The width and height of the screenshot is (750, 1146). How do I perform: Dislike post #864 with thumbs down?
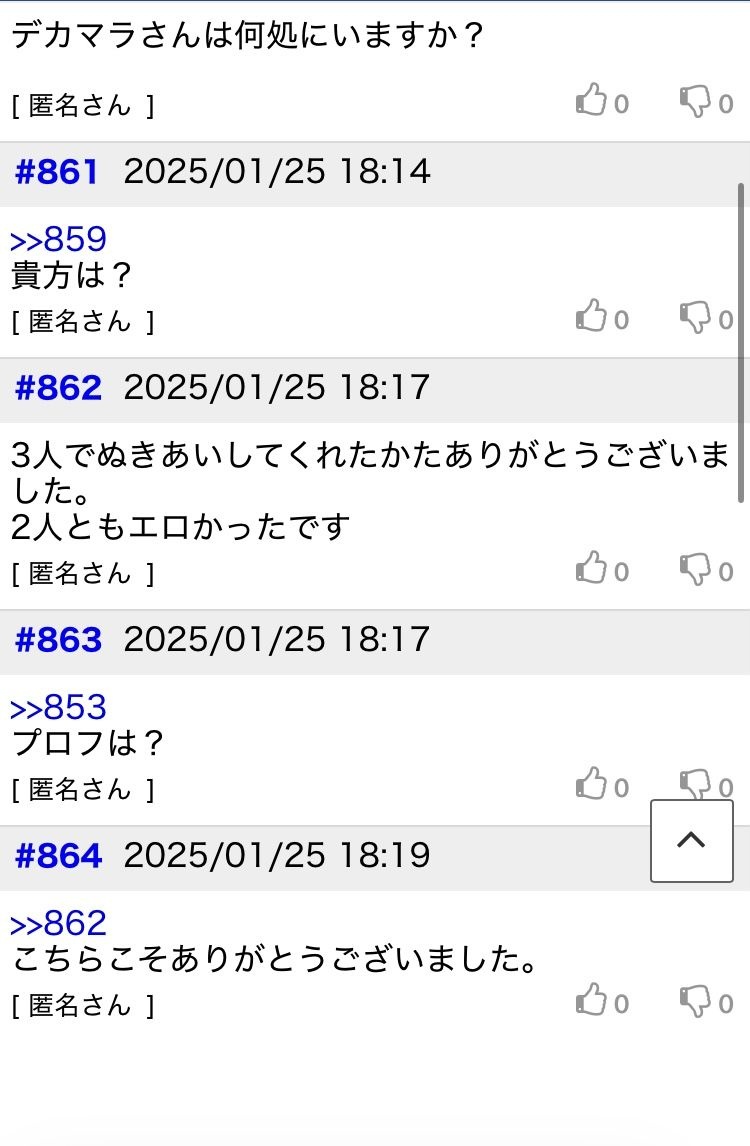point(694,1002)
